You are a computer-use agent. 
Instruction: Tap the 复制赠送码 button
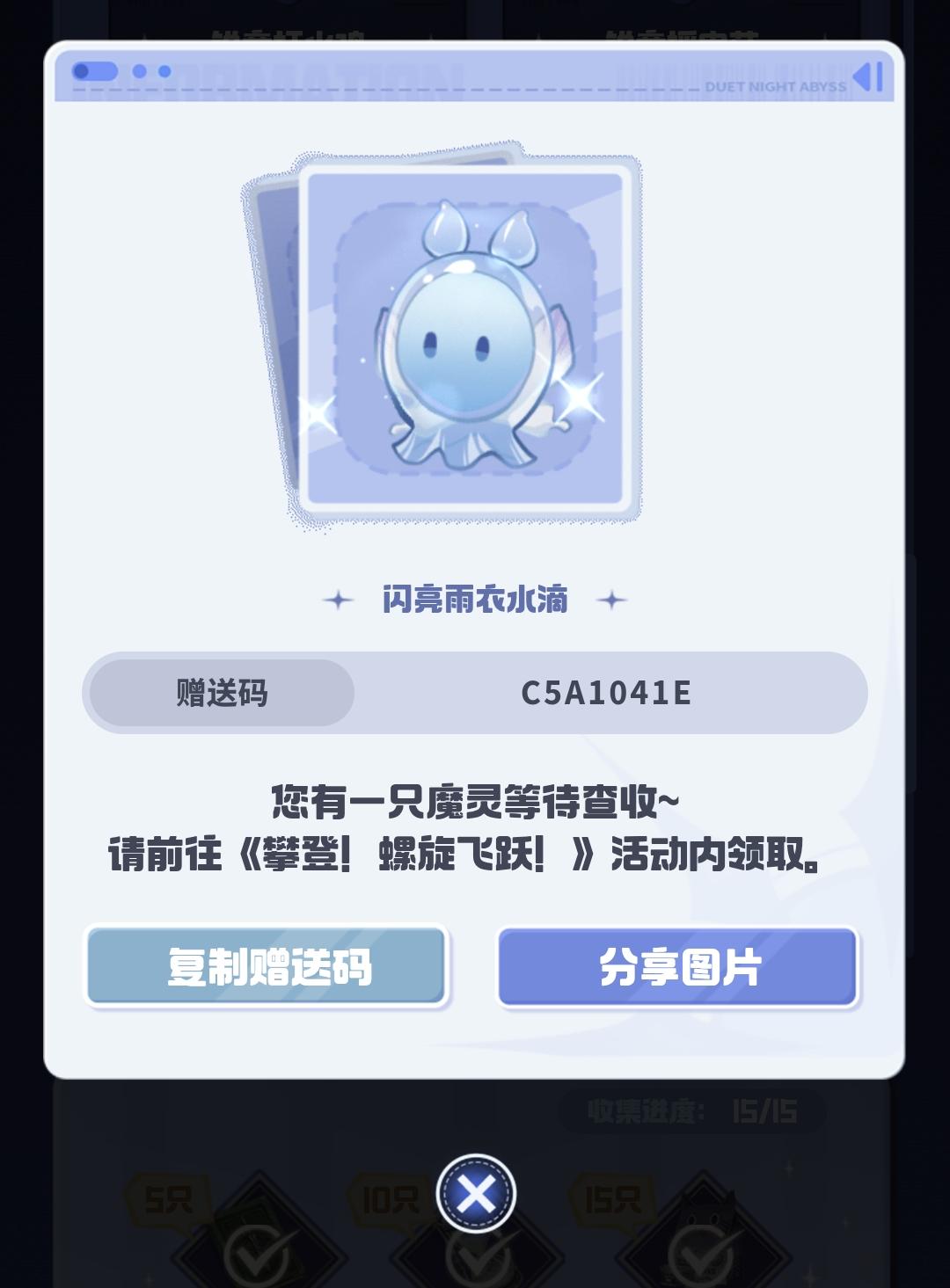[267, 966]
